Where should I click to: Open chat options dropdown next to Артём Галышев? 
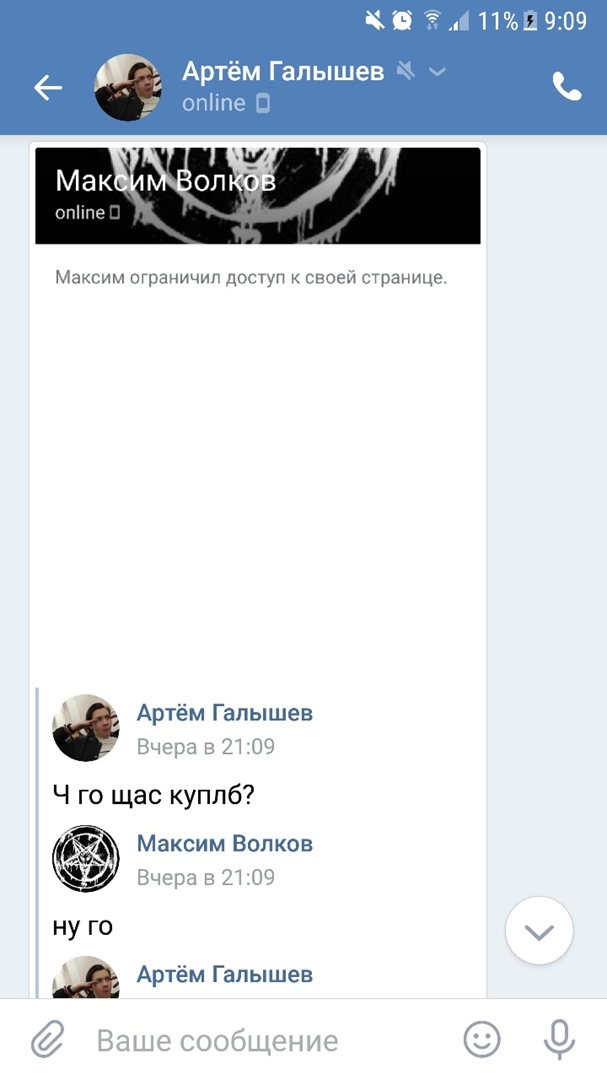tap(437, 71)
